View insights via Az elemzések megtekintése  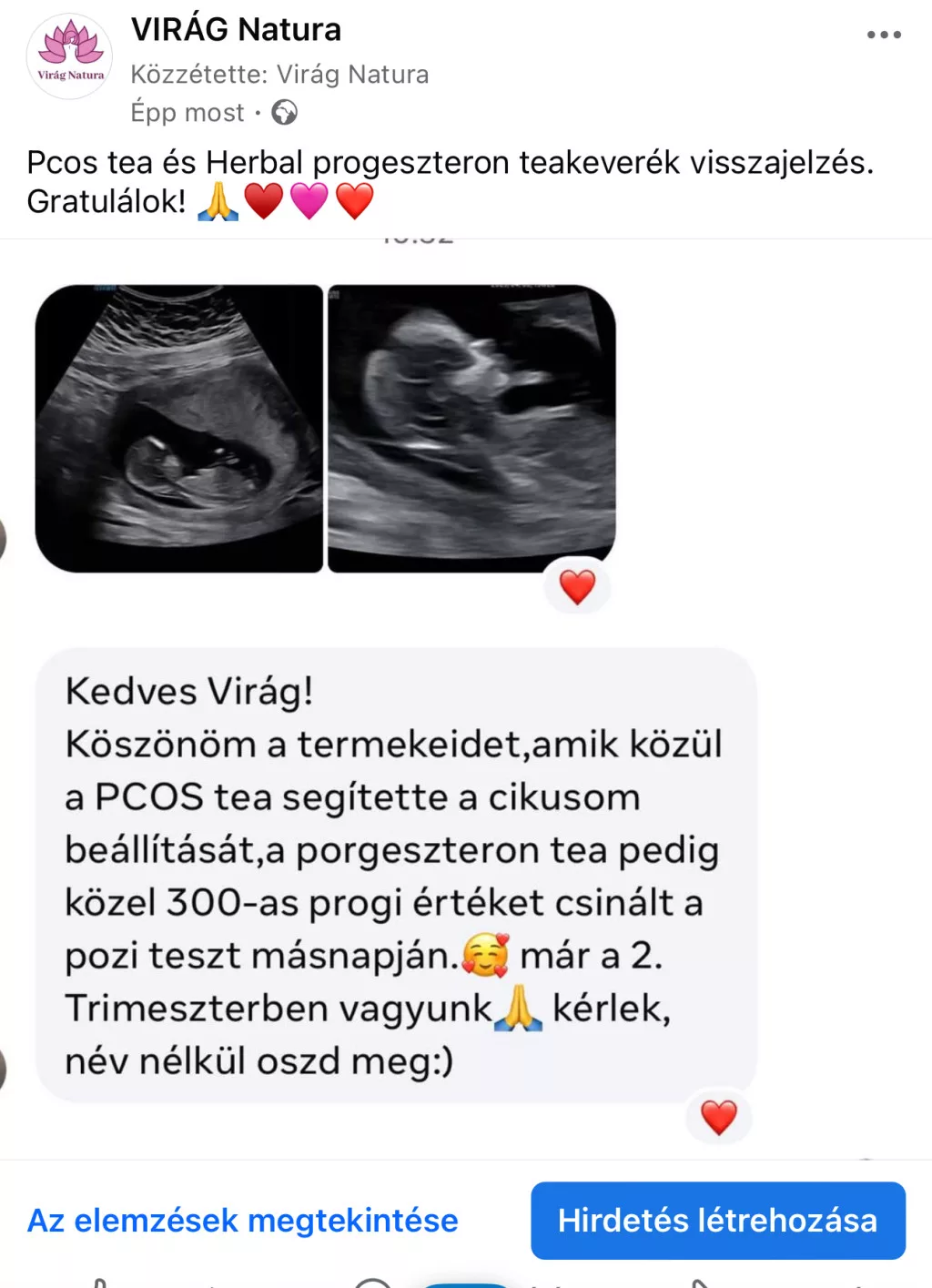[242, 1220]
